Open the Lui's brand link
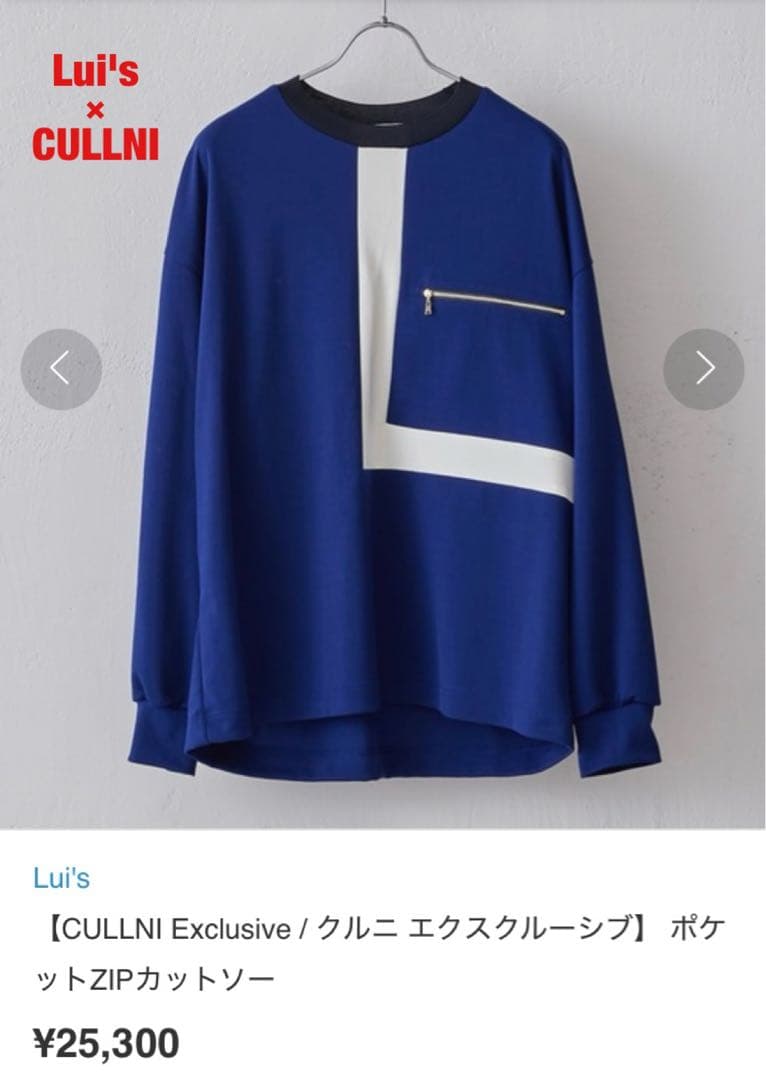The width and height of the screenshot is (766, 1080). [61, 878]
